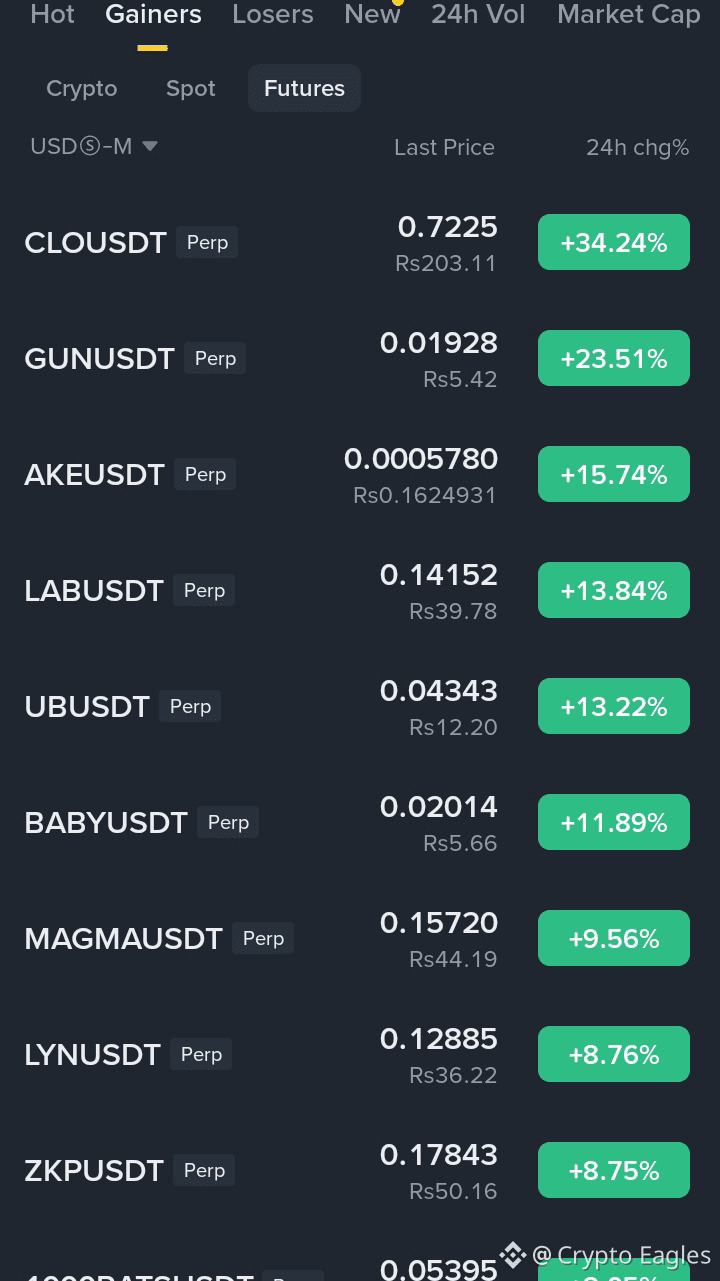Screen dimensions: 720x1281
Task: Expand the 24h chg% sort options
Action: pyautogui.click(x=637, y=147)
